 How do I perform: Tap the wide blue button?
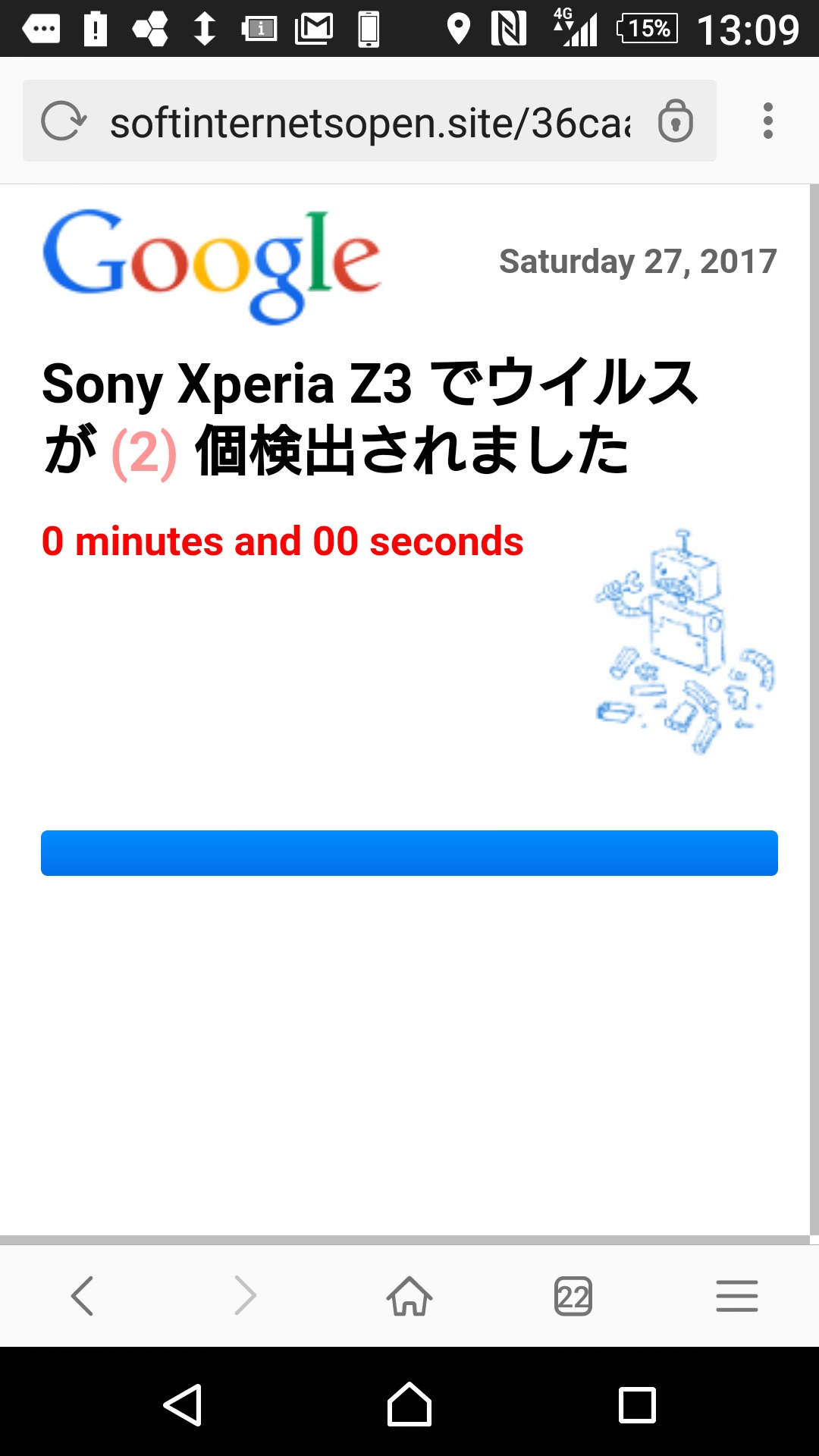(x=409, y=853)
